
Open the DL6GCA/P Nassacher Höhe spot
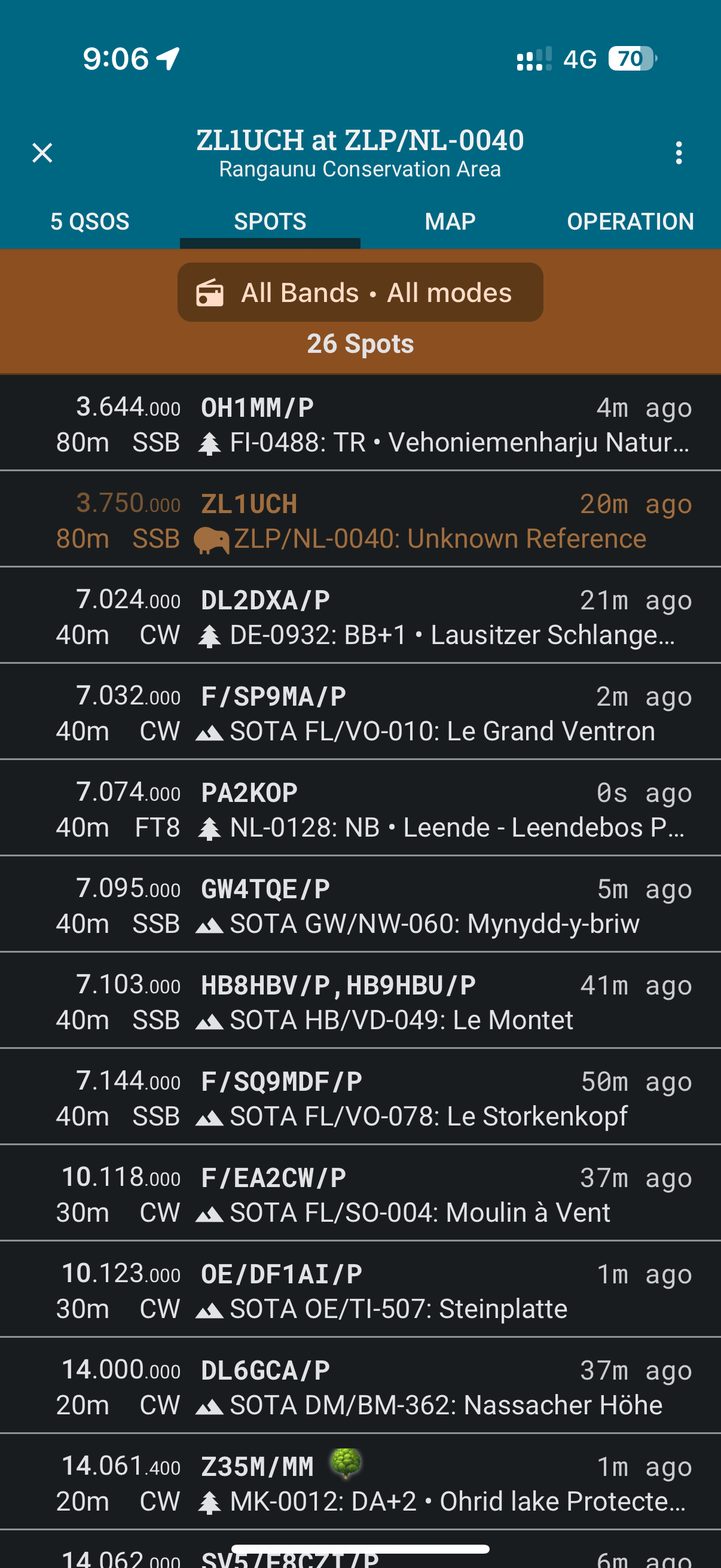[x=360, y=1385]
